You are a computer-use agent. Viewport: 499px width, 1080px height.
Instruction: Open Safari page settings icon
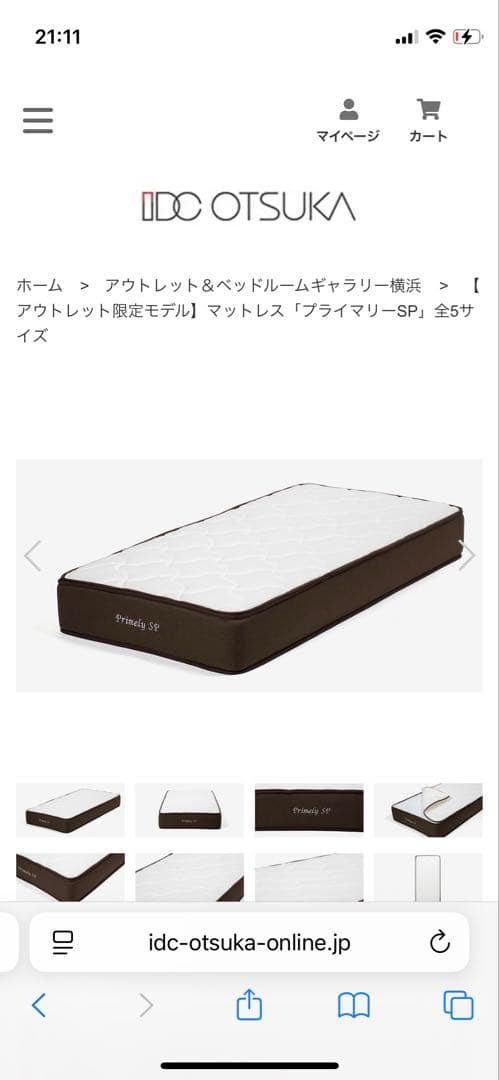(x=63, y=942)
